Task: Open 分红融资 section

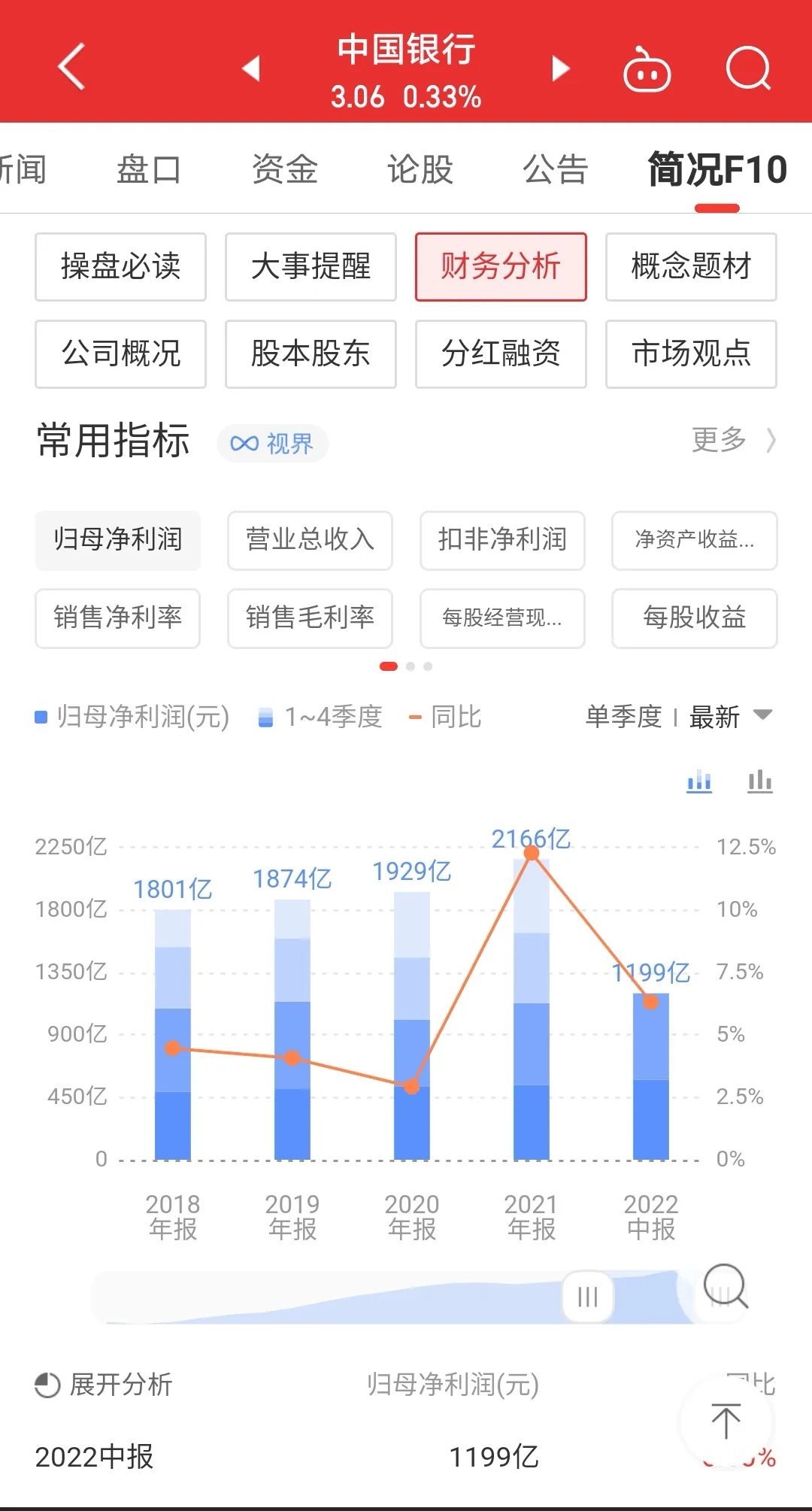Action: (501, 353)
